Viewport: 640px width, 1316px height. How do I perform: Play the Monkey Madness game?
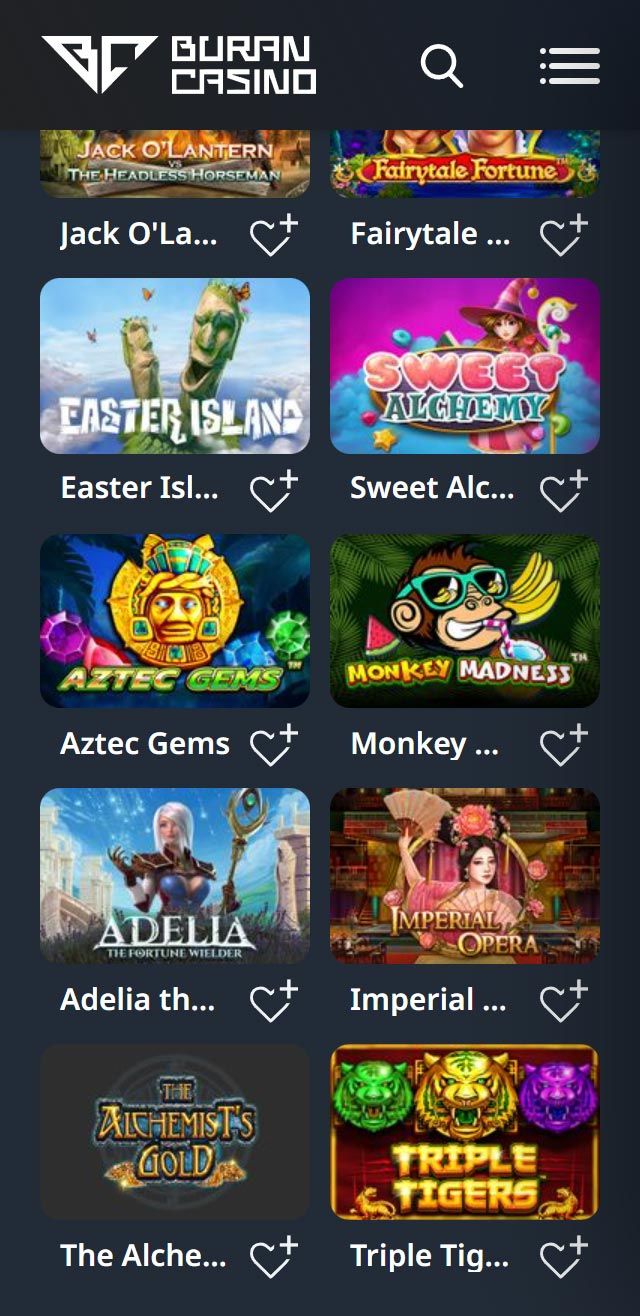pos(465,621)
